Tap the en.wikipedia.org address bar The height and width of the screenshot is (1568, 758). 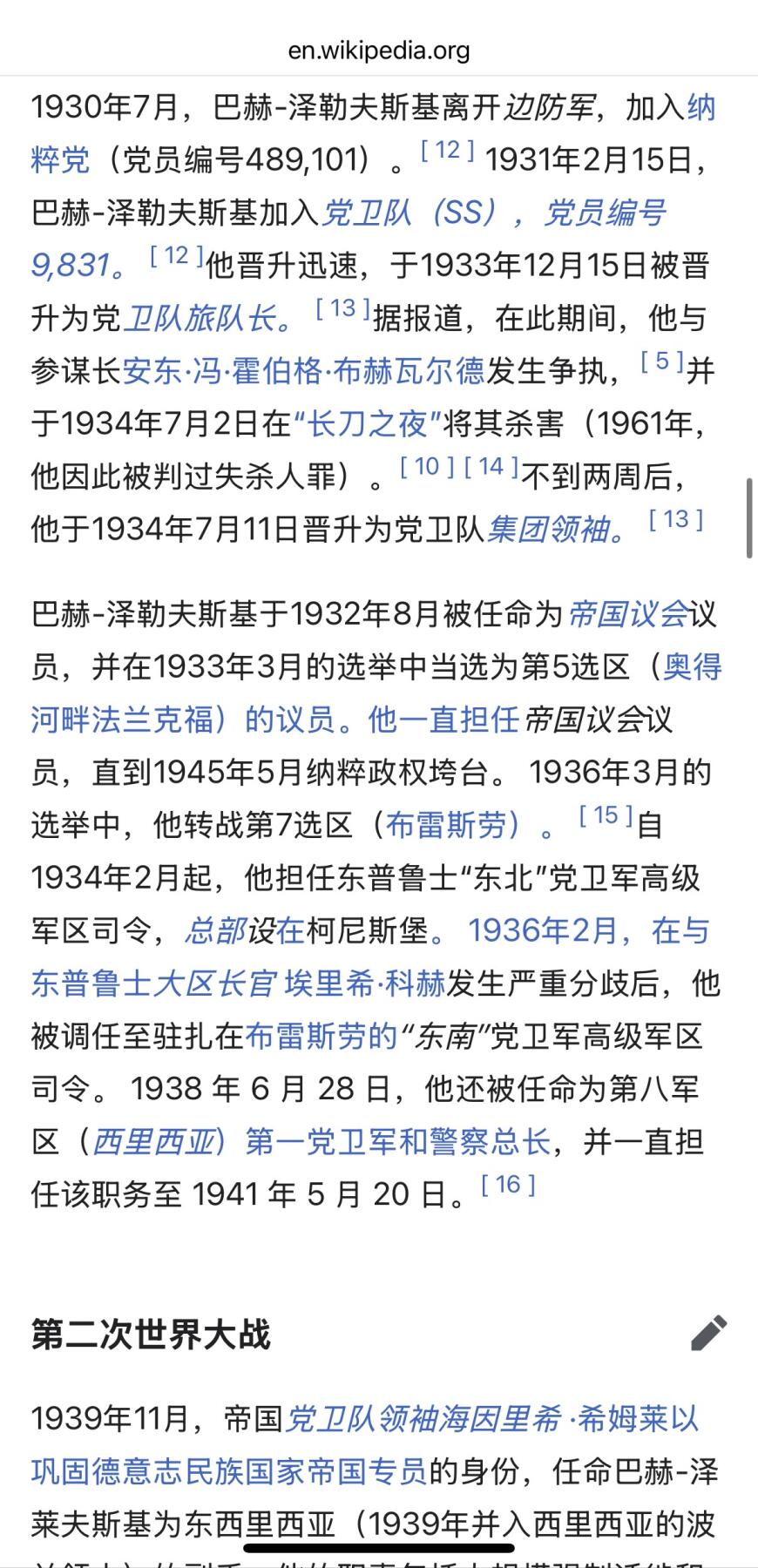click(379, 51)
